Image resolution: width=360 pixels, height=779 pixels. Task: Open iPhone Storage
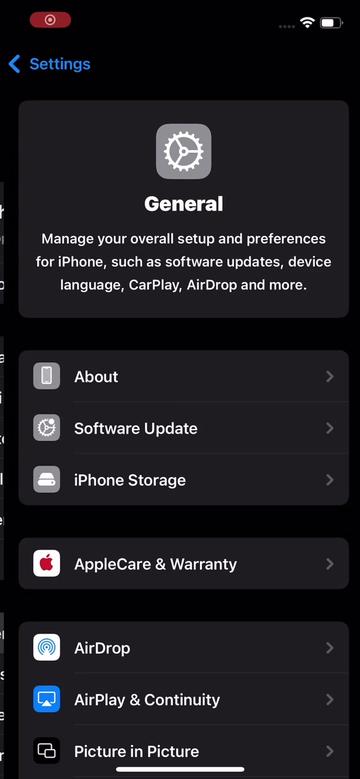(x=184, y=480)
